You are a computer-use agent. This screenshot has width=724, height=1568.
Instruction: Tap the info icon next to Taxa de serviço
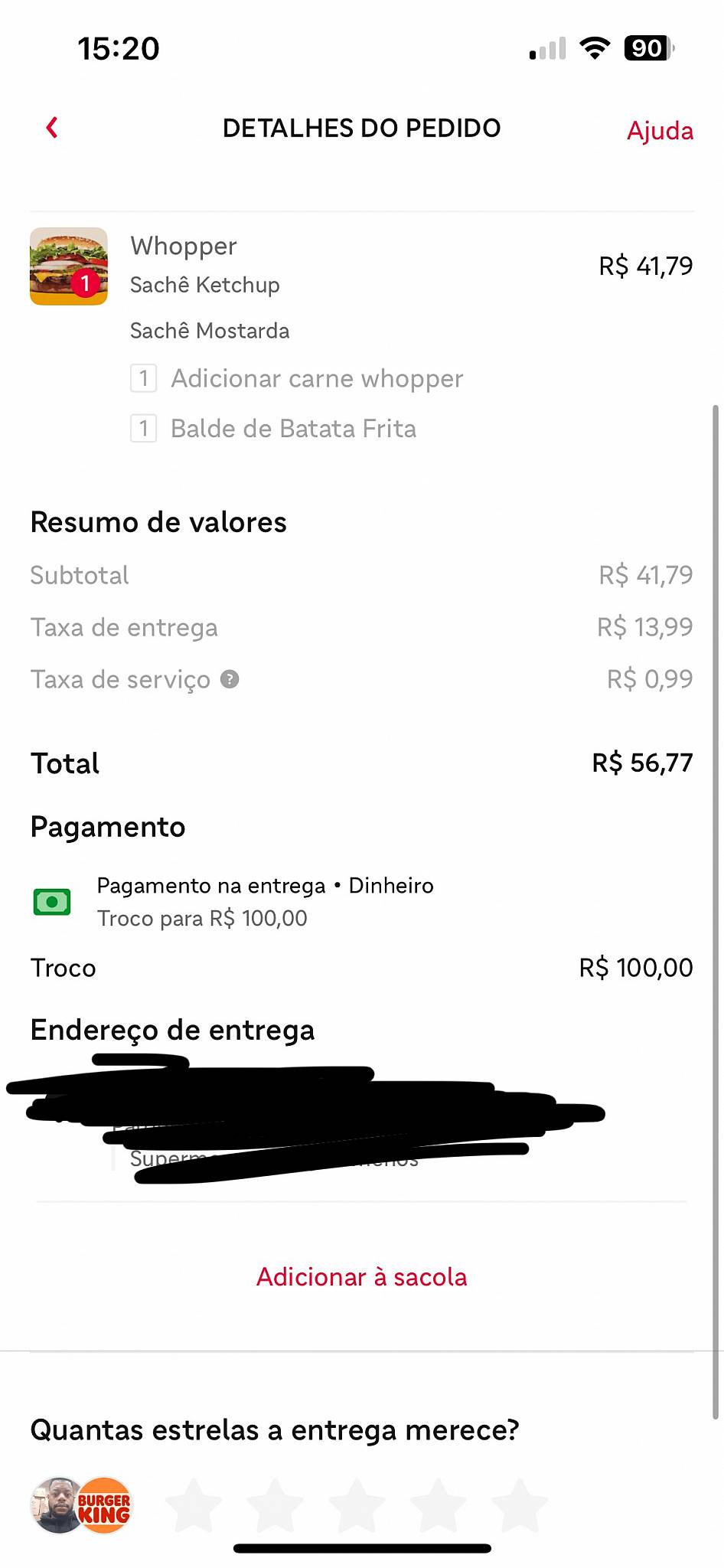point(231,679)
